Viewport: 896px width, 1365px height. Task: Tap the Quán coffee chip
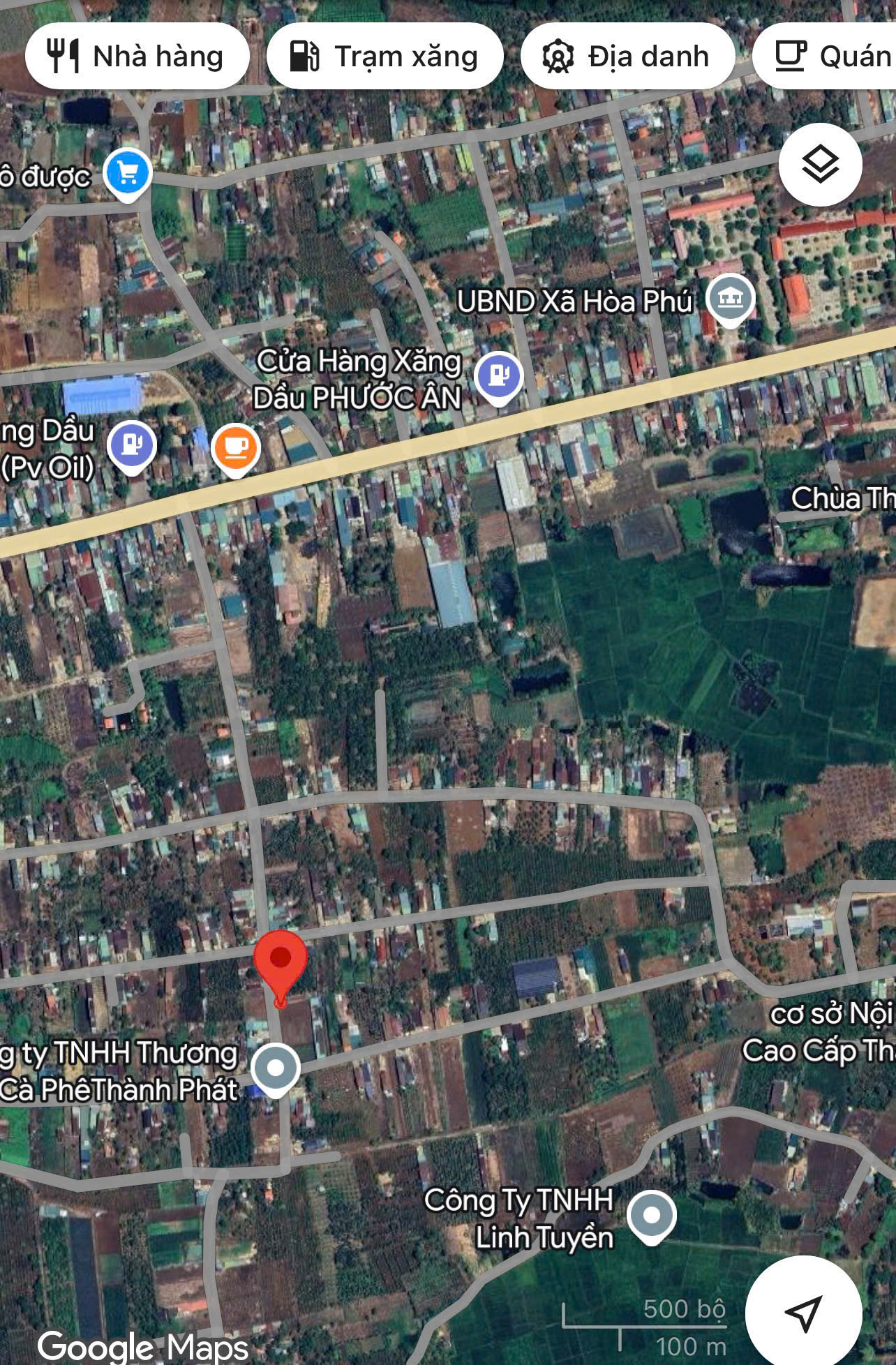pos(830,57)
